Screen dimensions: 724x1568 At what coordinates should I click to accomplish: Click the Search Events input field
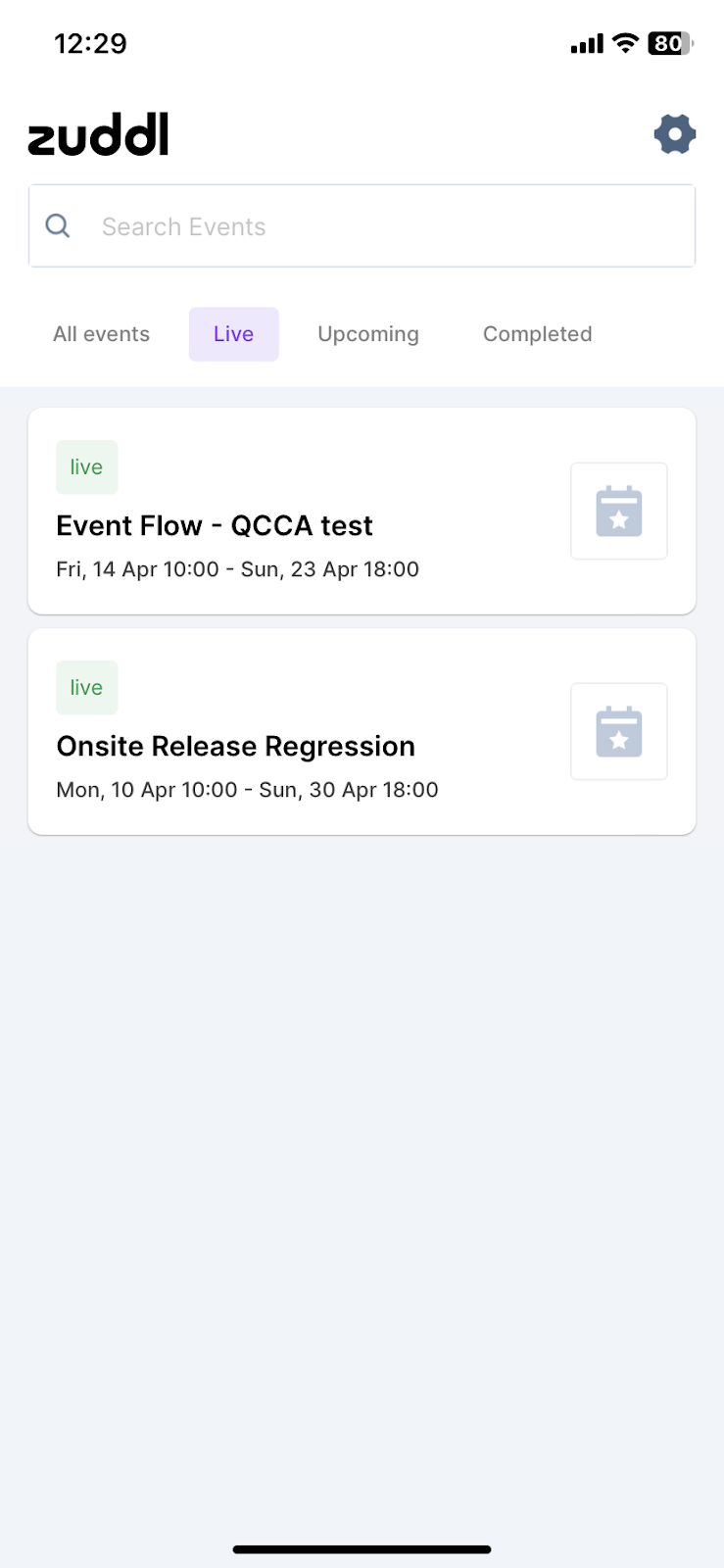(294, 225)
